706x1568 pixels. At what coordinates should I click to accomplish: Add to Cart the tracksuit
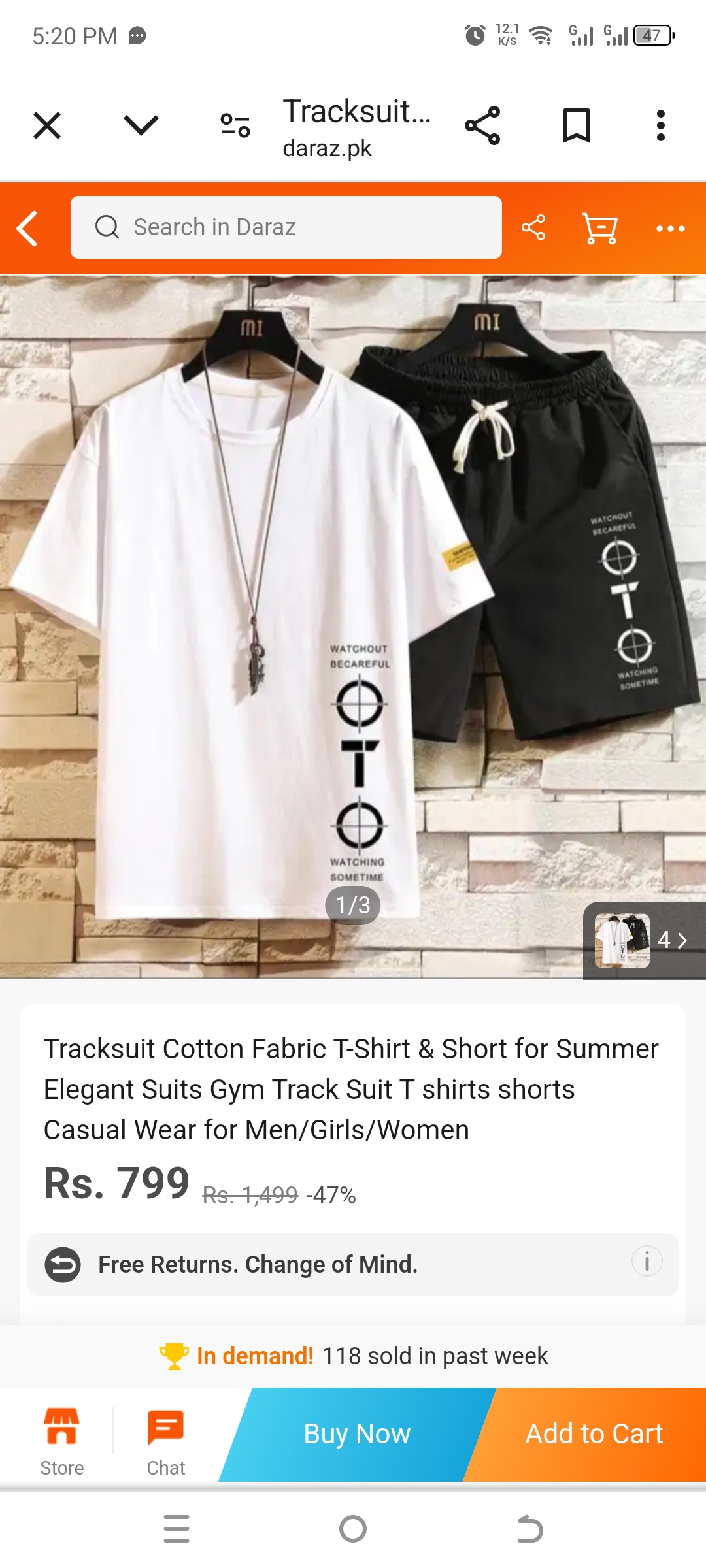[594, 1434]
